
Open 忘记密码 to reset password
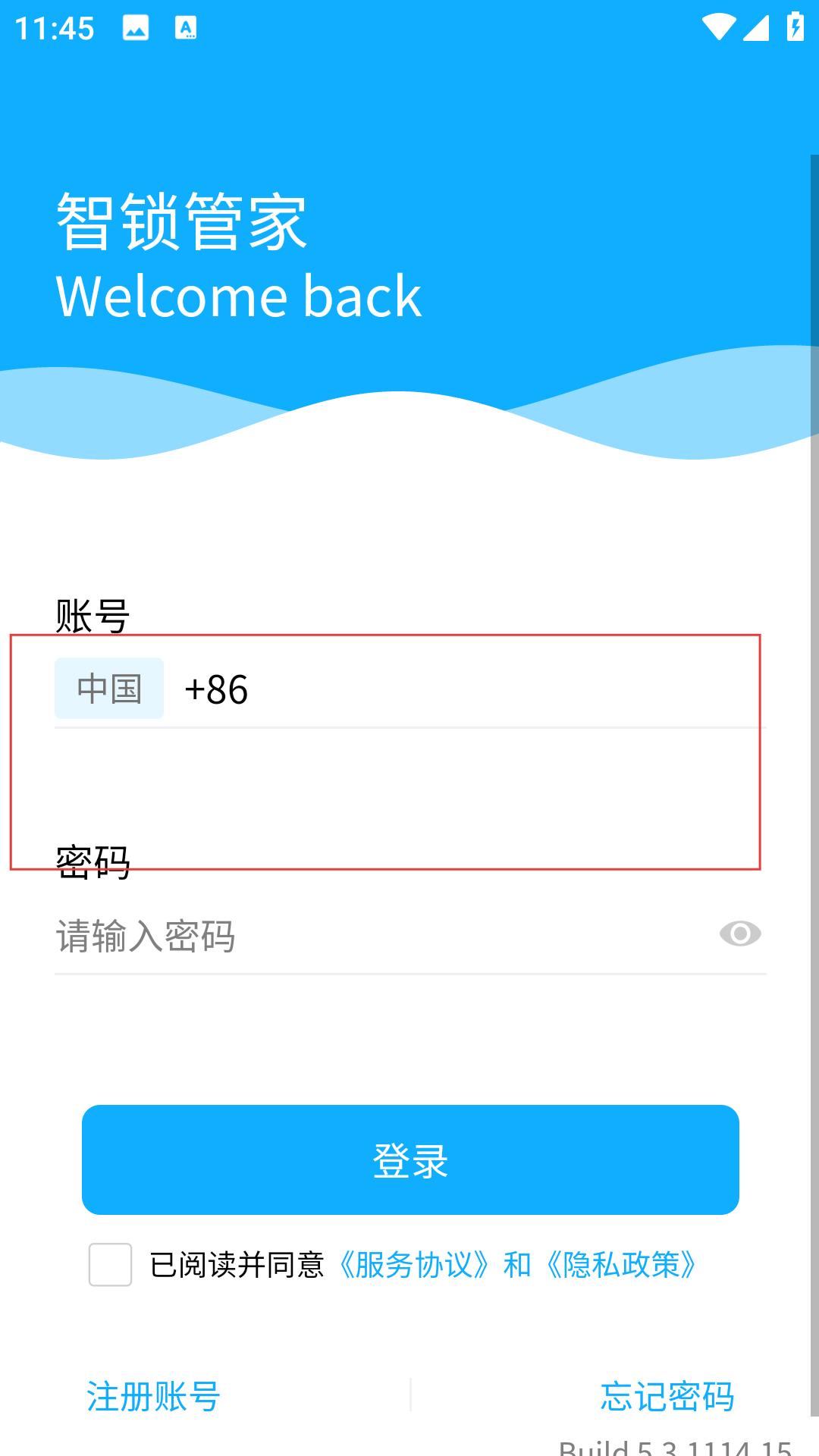pos(667,1396)
